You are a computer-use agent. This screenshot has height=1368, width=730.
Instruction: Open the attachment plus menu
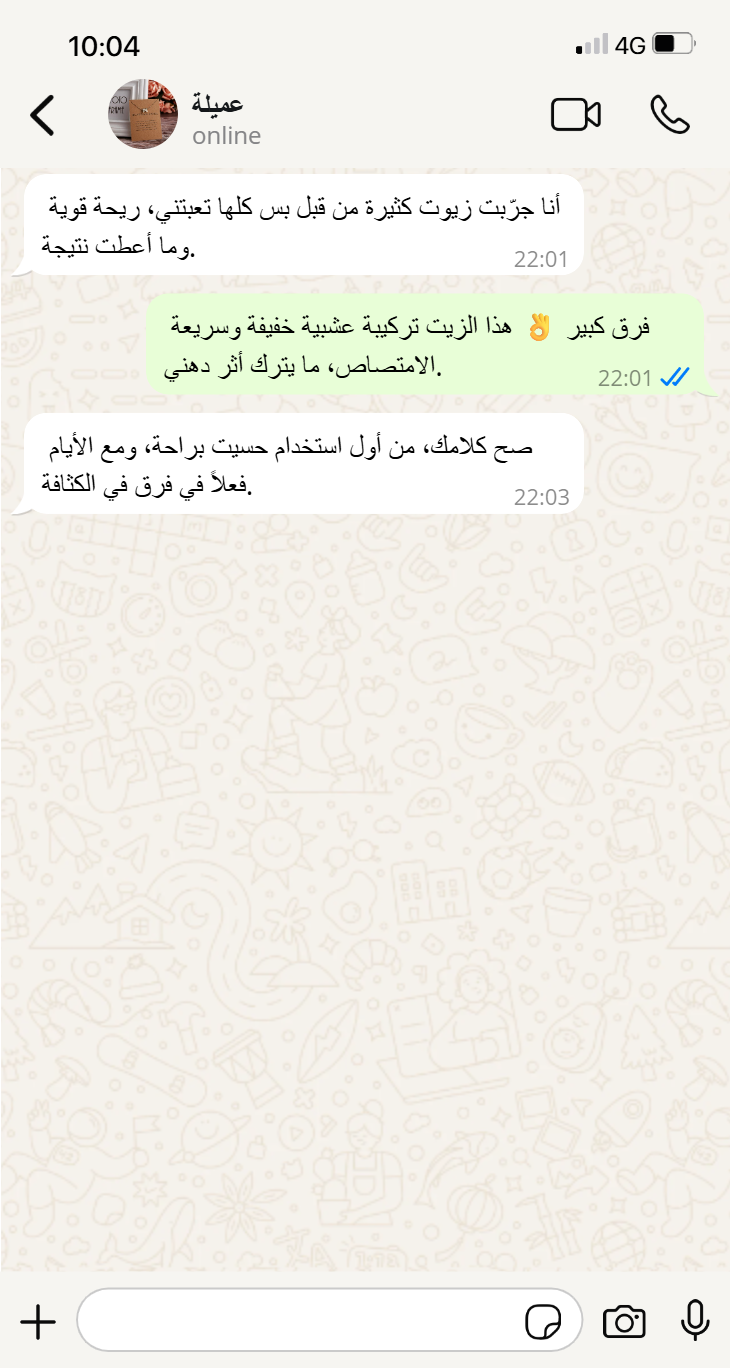38,1322
